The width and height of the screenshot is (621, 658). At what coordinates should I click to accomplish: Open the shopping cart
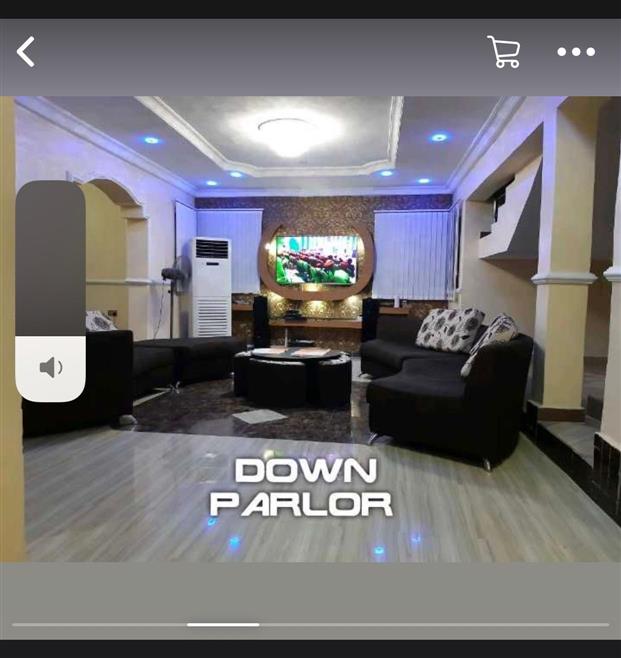(503, 52)
